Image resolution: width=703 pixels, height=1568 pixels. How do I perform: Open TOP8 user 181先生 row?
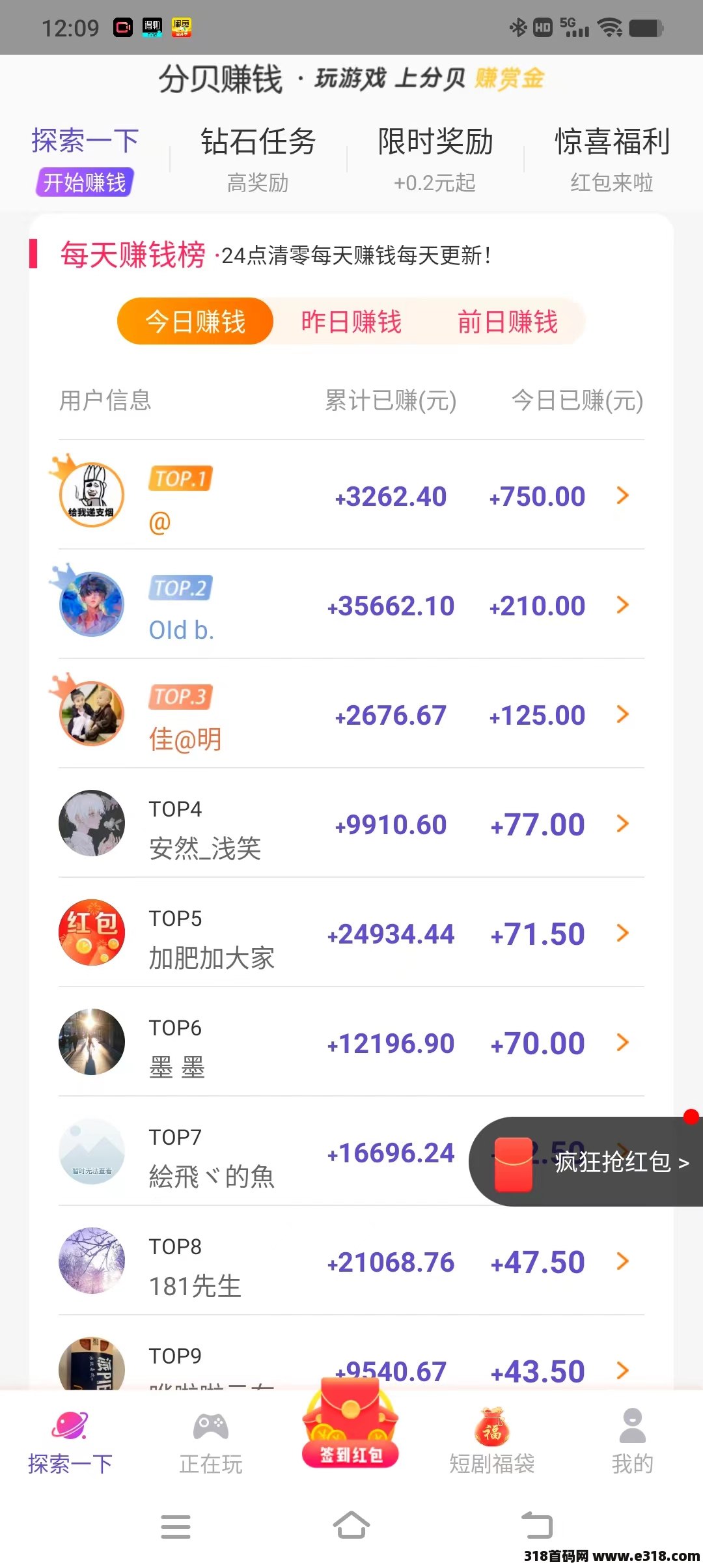(351, 1262)
